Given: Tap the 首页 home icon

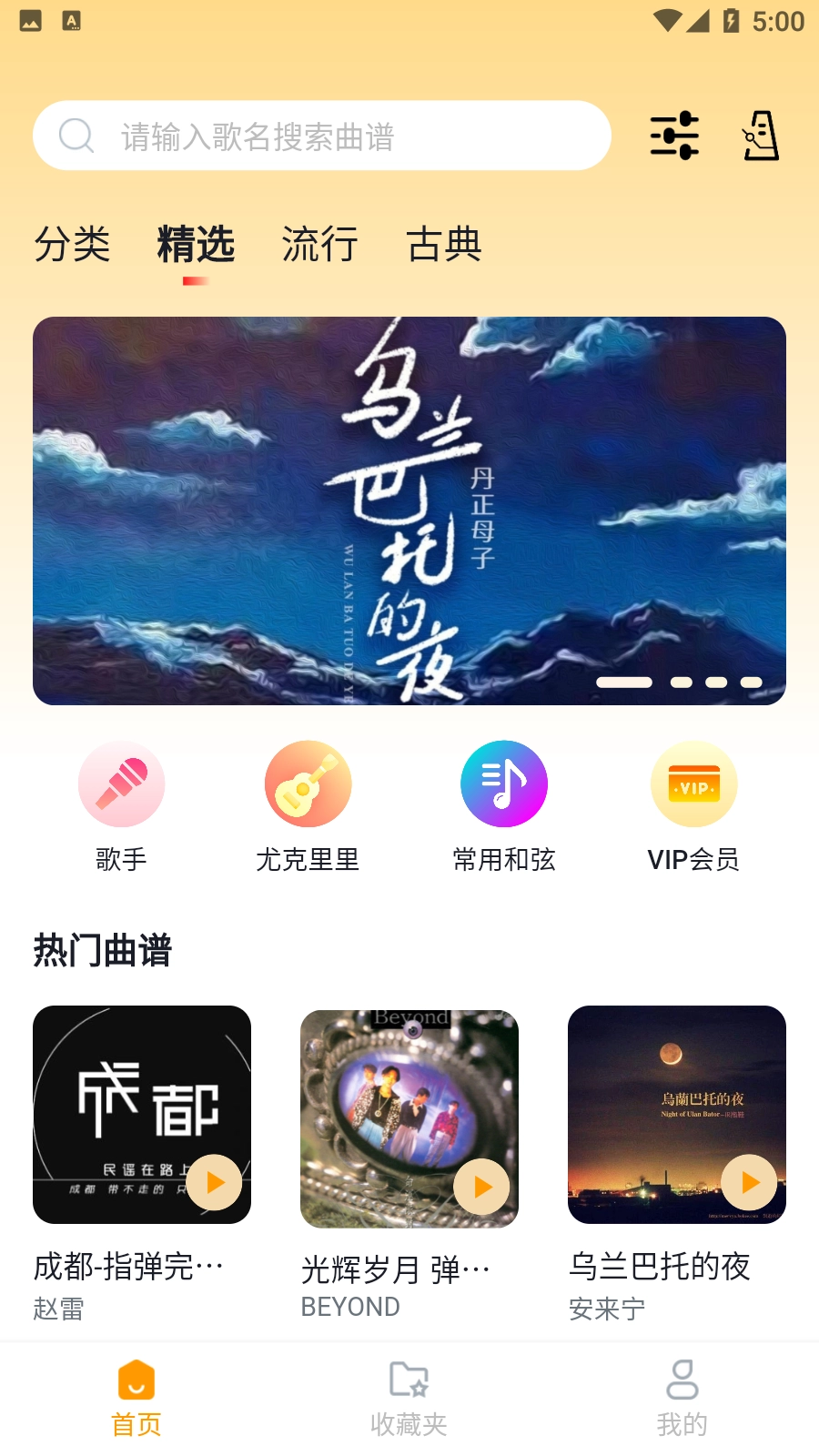Looking at the screenshot, I should 136,1382.
